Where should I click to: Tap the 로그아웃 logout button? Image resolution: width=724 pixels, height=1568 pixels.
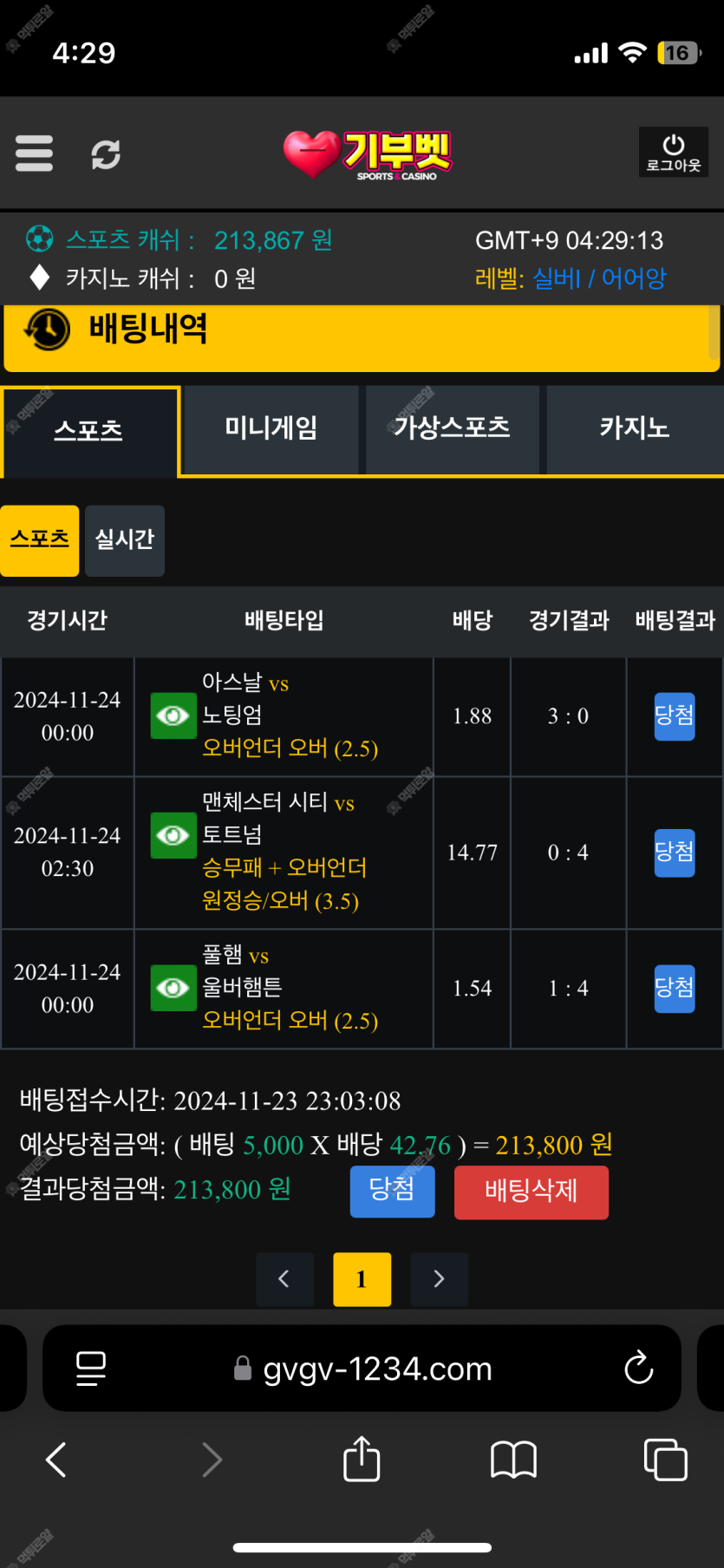[673, 153]
